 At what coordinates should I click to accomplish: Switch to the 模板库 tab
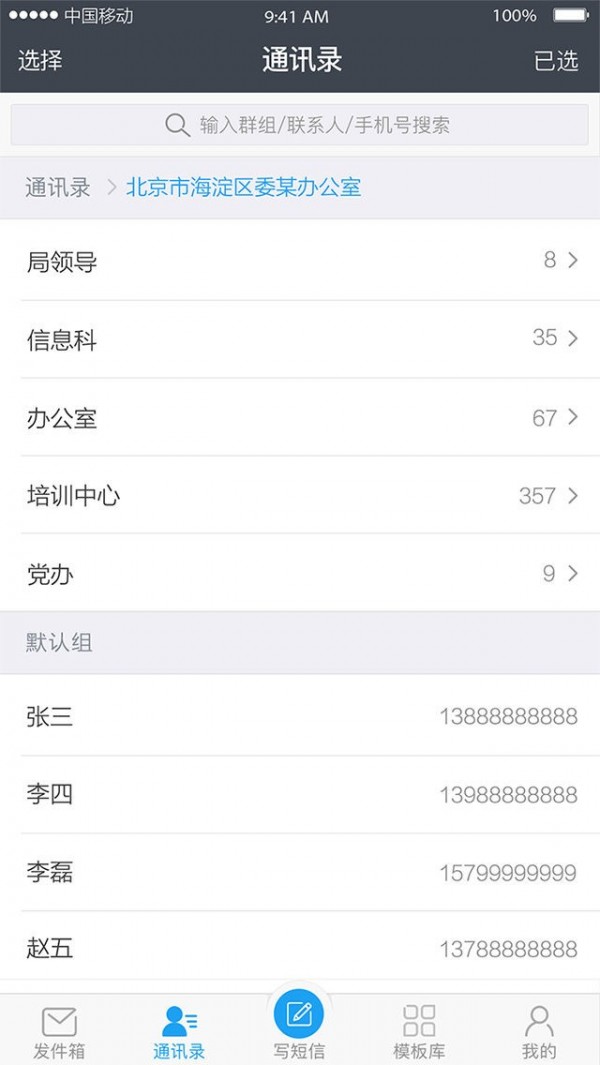coord(419,1032)
